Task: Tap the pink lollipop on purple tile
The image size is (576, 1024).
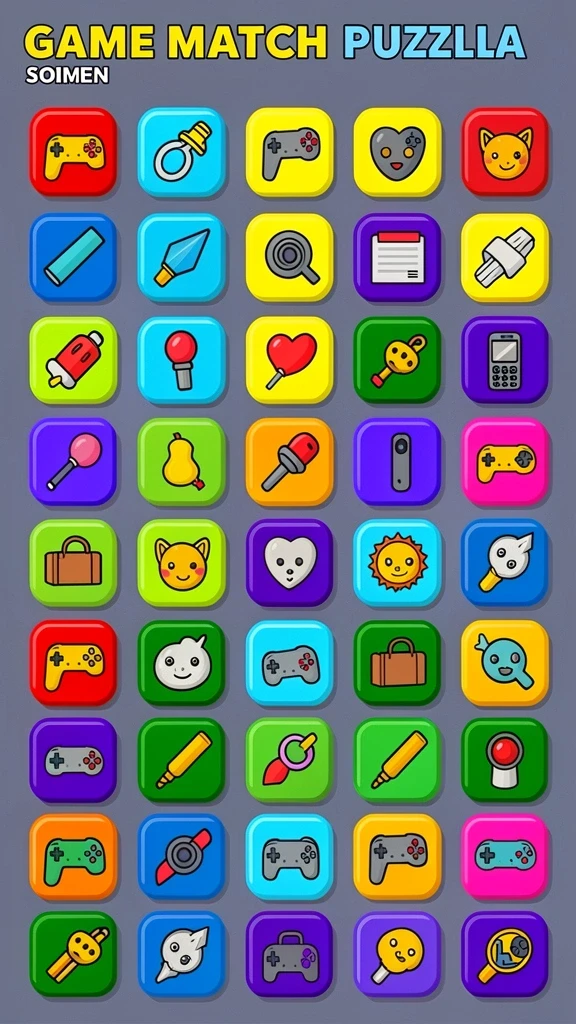Action: coord(73,462)
